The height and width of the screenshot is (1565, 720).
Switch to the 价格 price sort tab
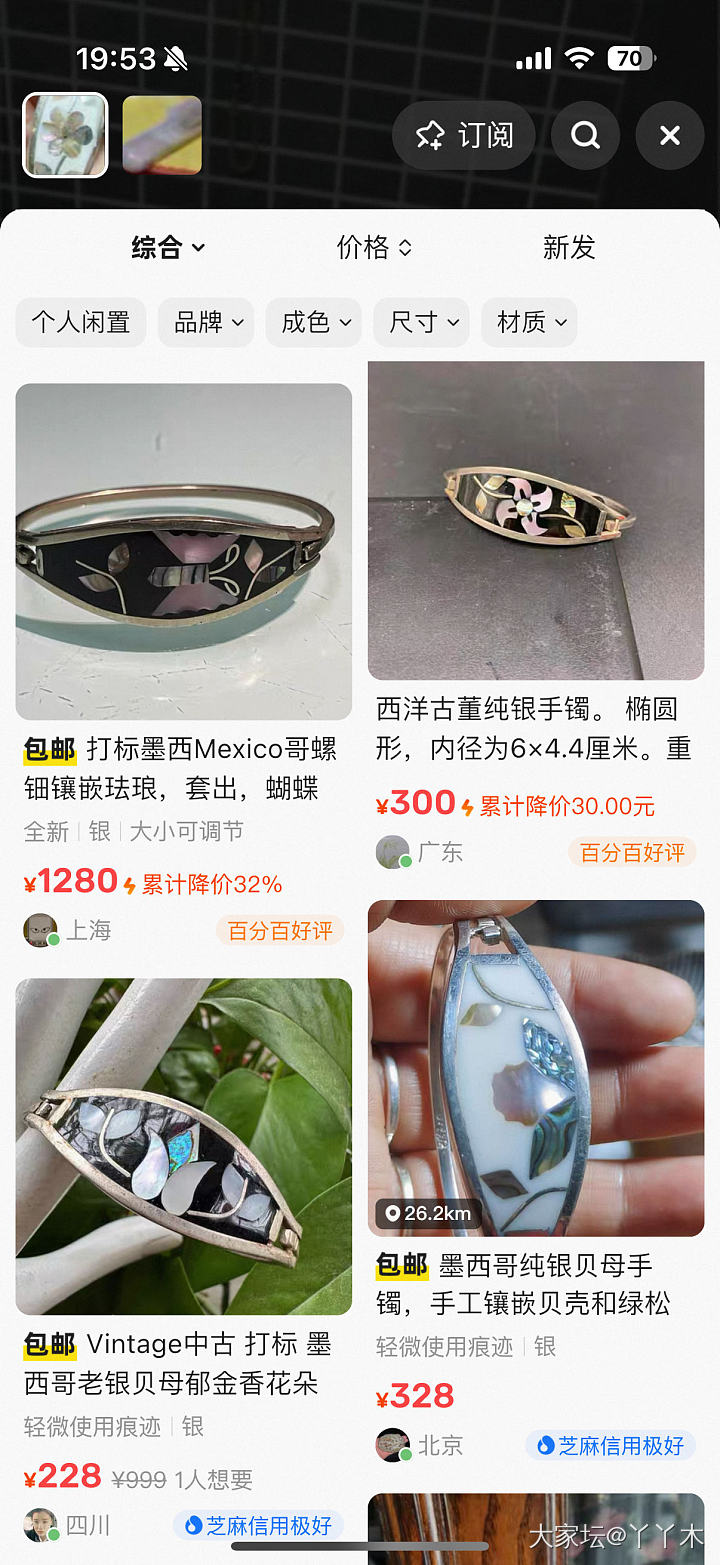374,248
